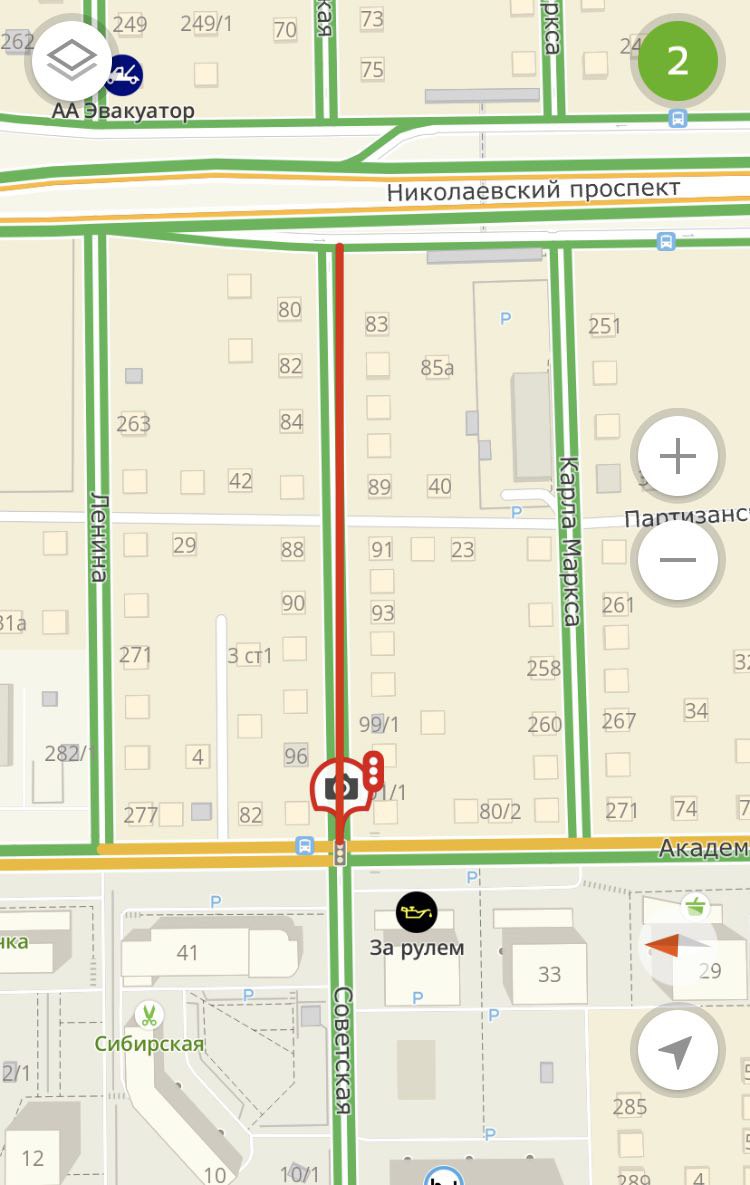The height and width of the screenshot is (1185, 750).
Task: Tap the bus stop icon near Академика
Action: coord(304,846)
